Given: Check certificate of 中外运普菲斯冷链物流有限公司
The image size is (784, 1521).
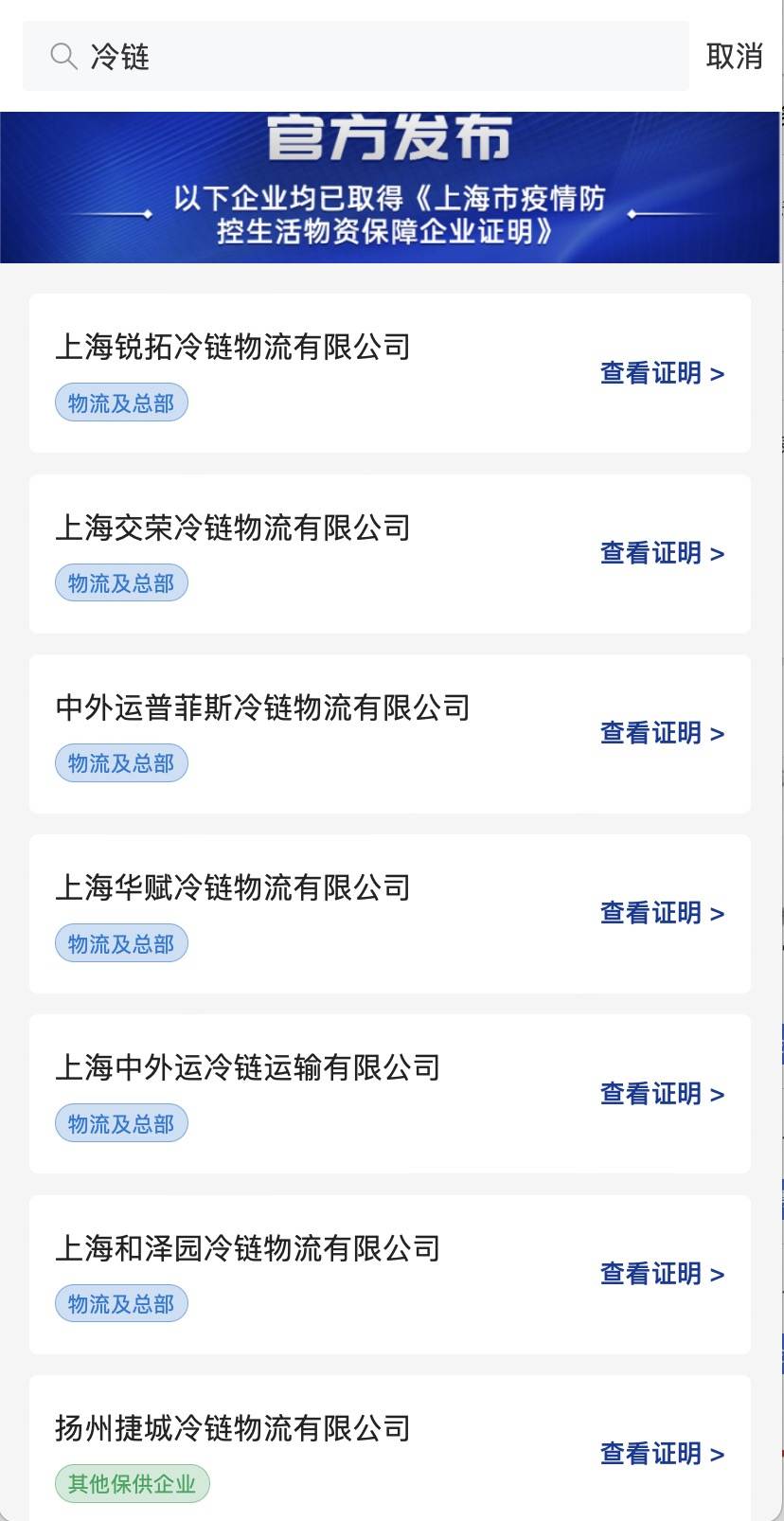Looking at the screenshot, I should tap(662, 733).
